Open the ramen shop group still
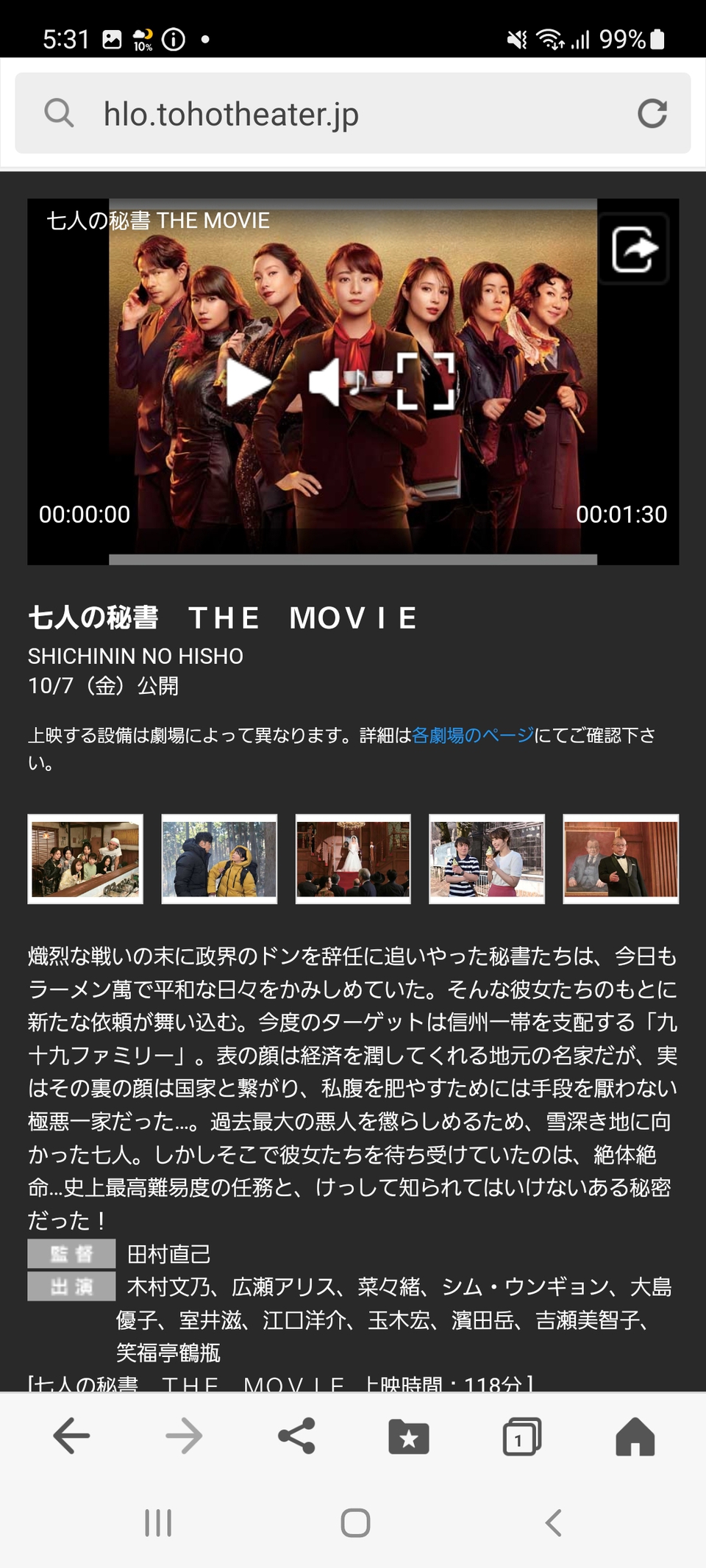The image size is (706, 1568). (x=85, y=859)
